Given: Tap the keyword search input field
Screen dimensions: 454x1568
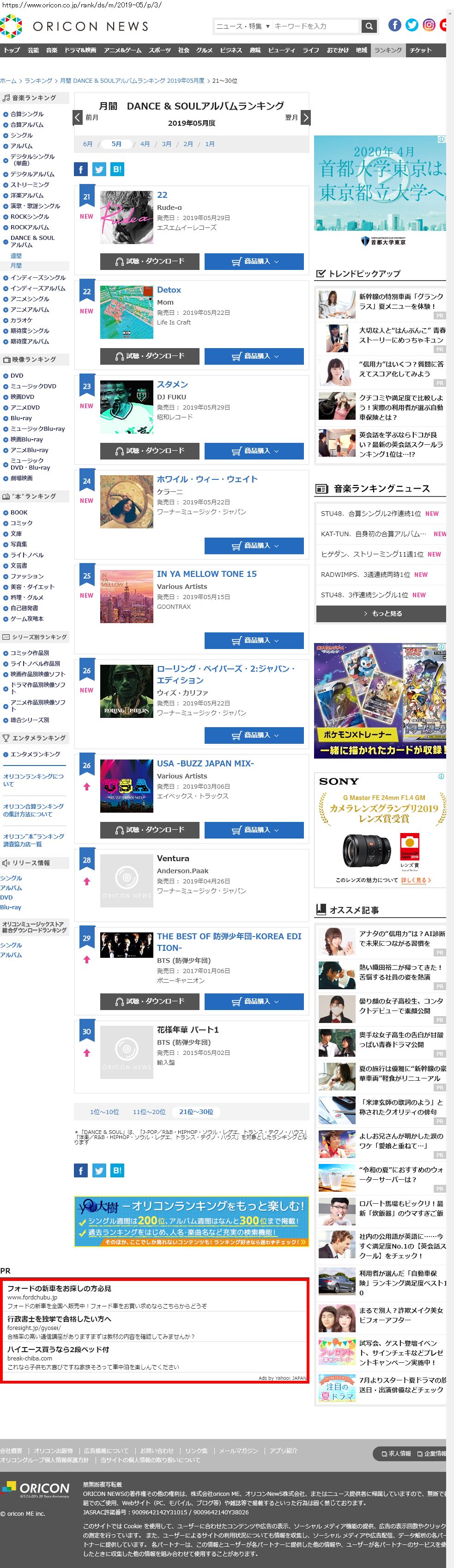Looking at the screenshot, I should click(315, 26).
